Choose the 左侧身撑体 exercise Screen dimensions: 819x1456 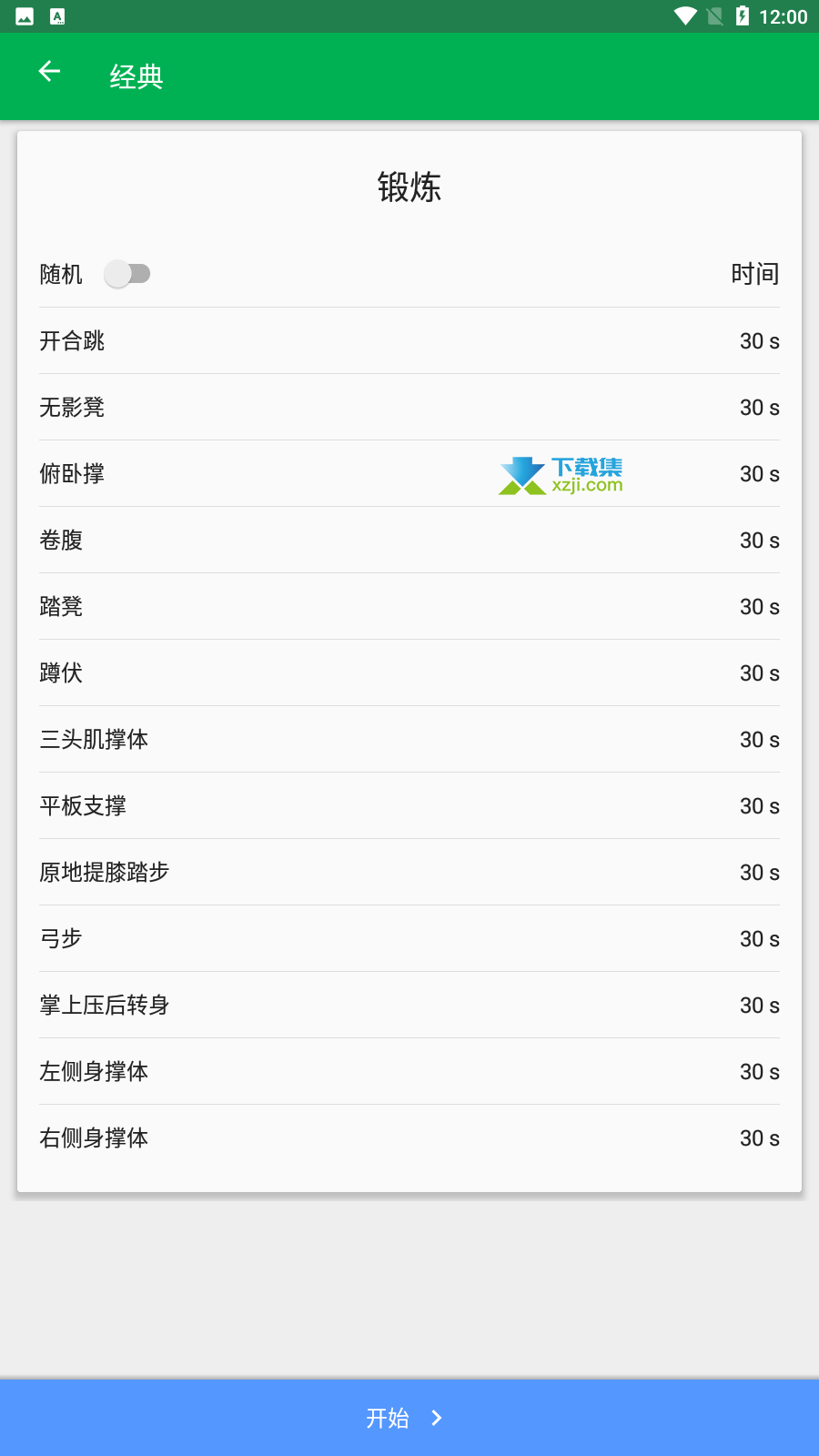click(x=409, y=1072)
